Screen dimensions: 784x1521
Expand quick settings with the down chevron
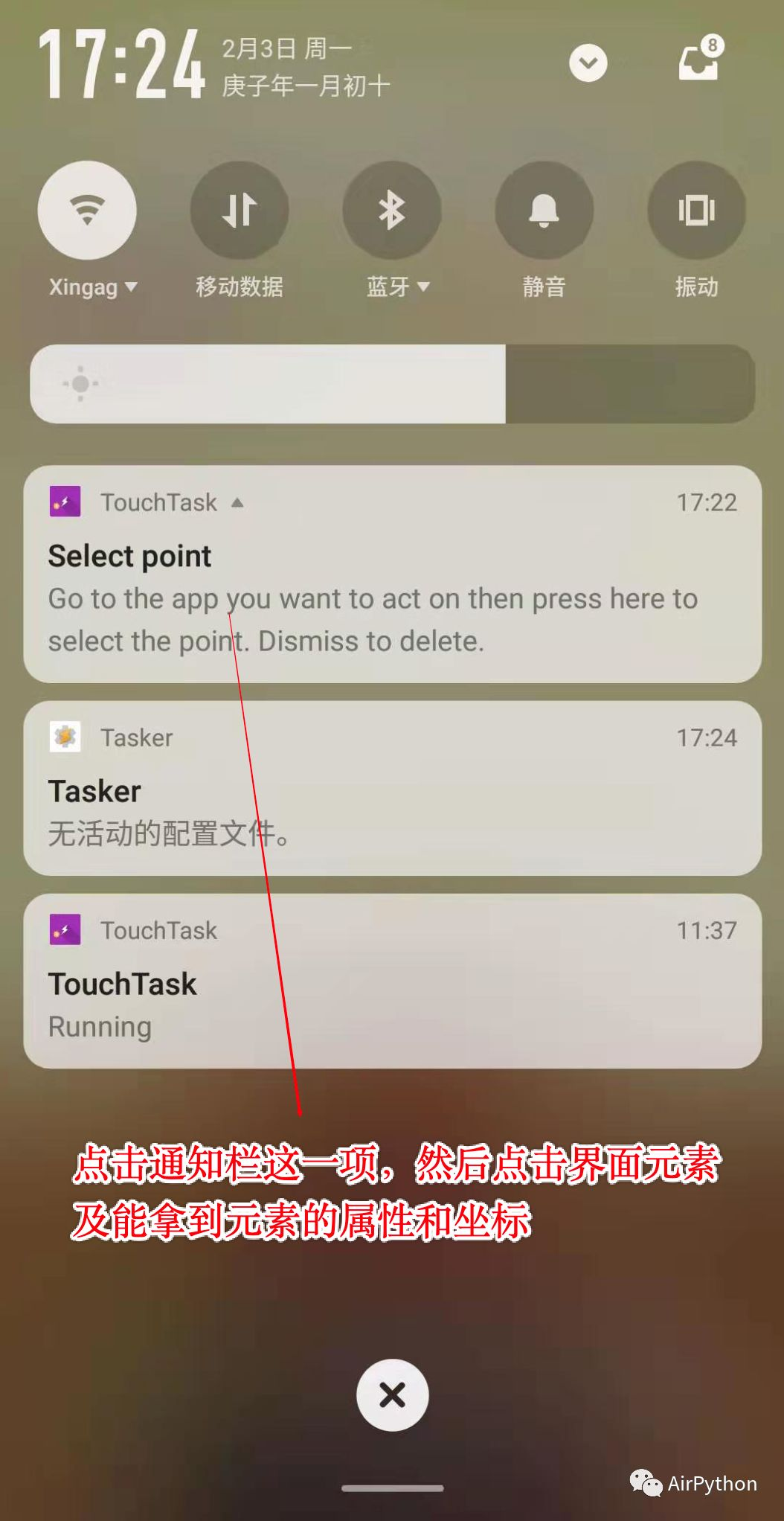[x=588, y=63]
